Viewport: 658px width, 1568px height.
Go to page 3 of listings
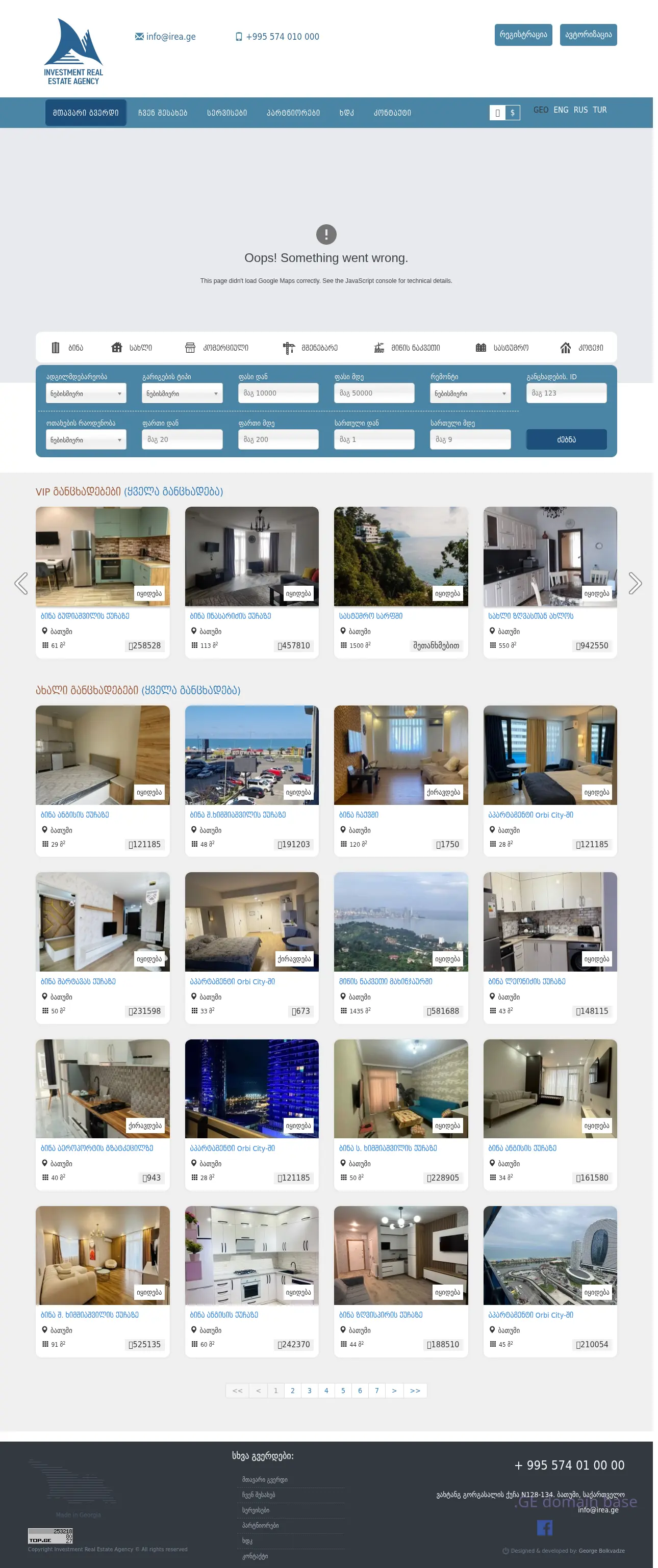point(309,1390)
